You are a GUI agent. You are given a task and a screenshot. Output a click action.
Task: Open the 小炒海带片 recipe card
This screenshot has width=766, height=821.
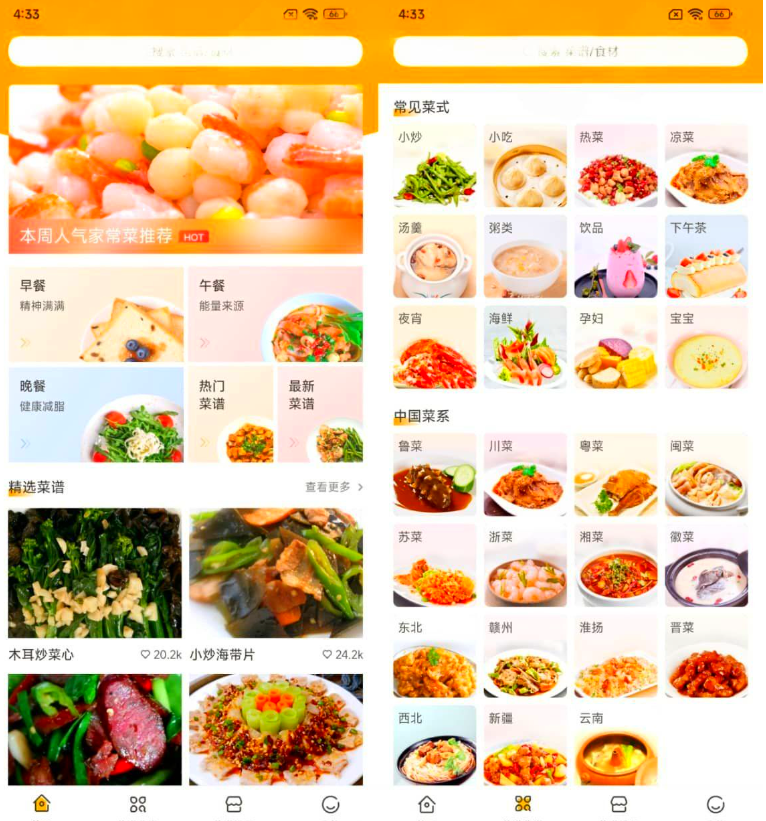(x=276, y=585)
